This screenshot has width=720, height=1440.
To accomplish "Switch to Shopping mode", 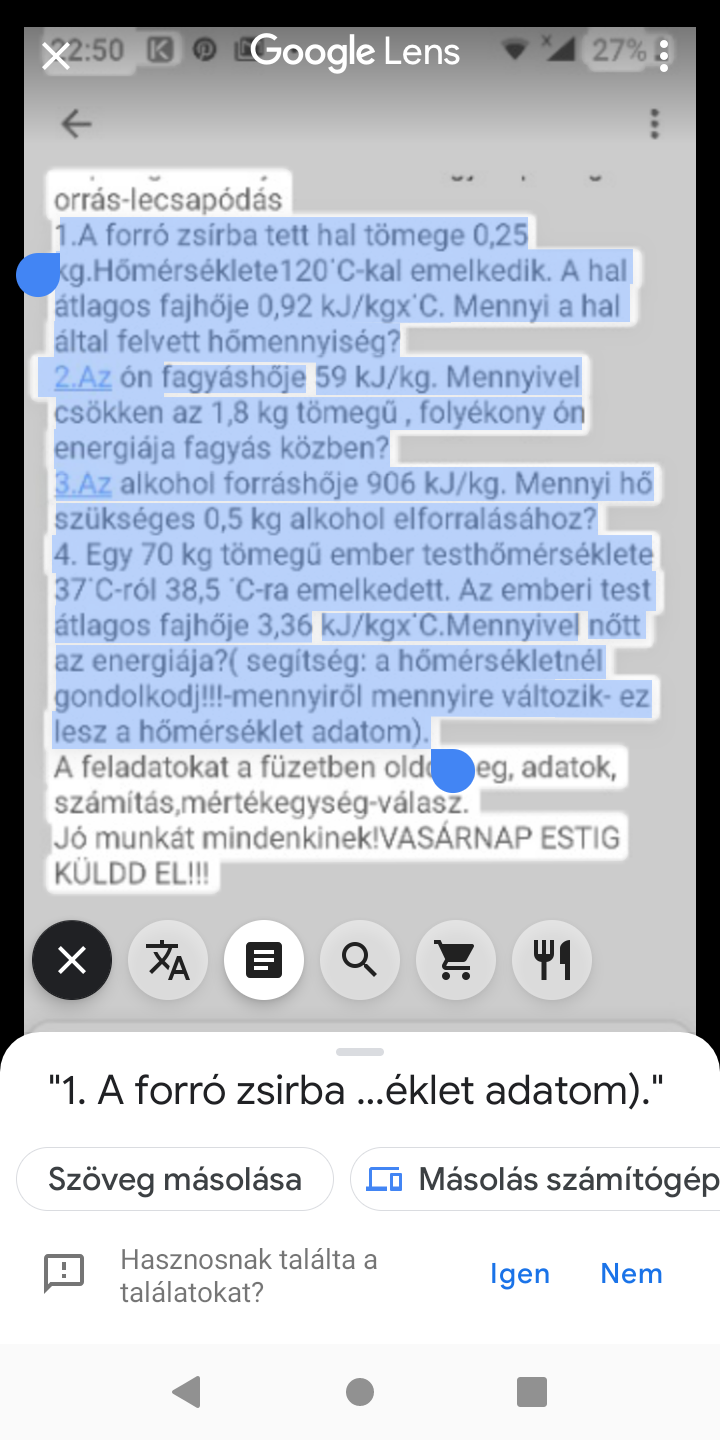I will pos(456,961).
